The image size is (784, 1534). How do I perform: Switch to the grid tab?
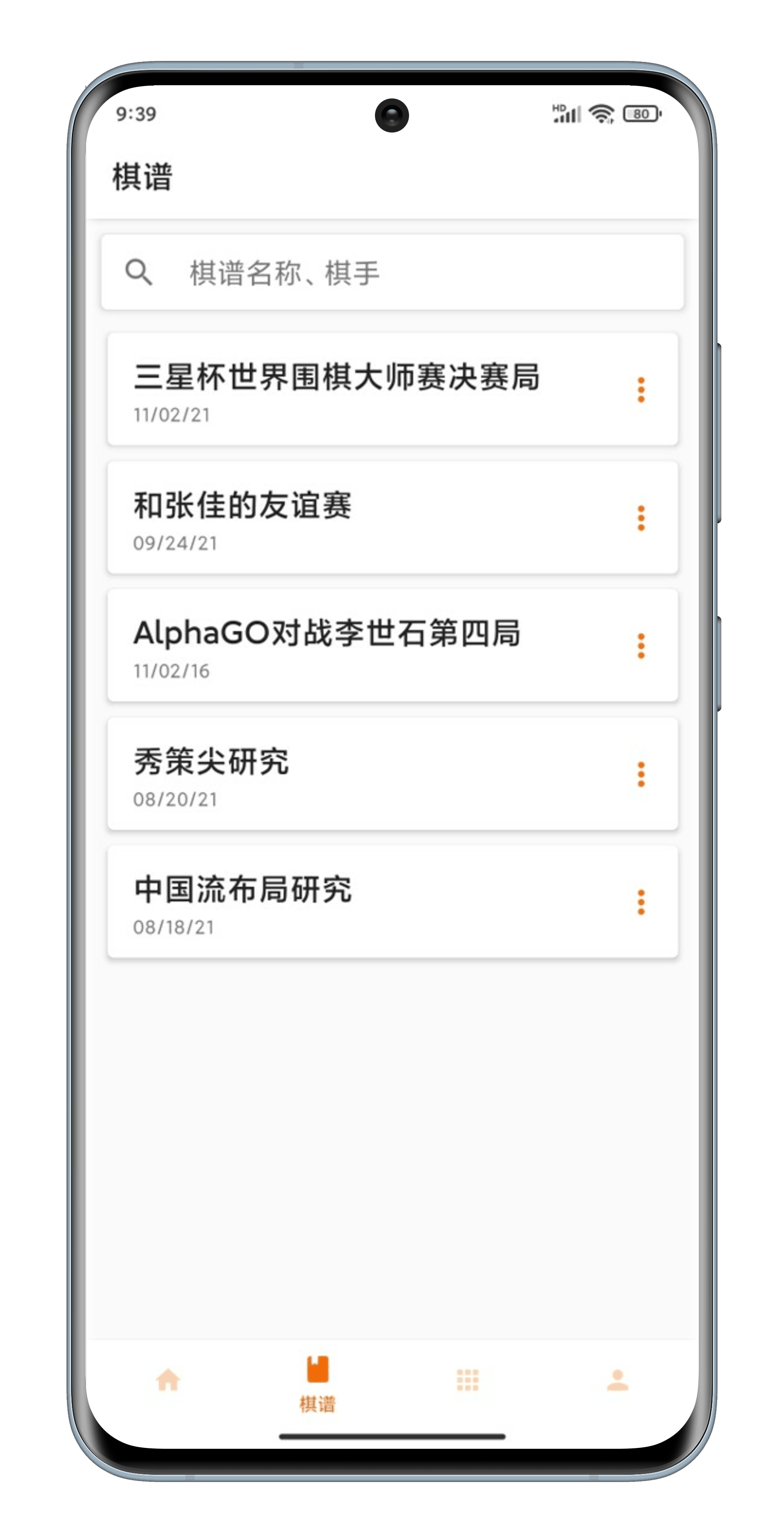click(x=467, y=1380)
